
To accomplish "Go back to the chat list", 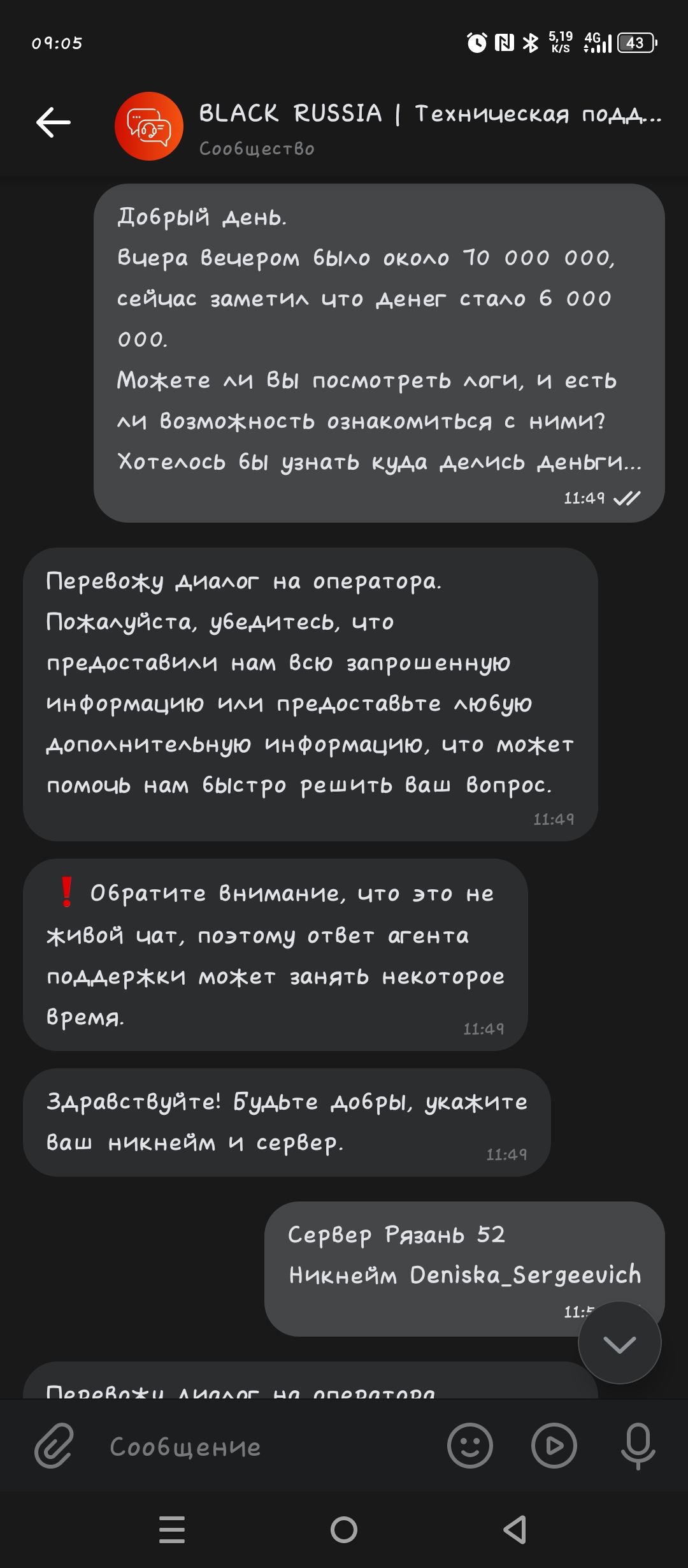I will (54, 122).
